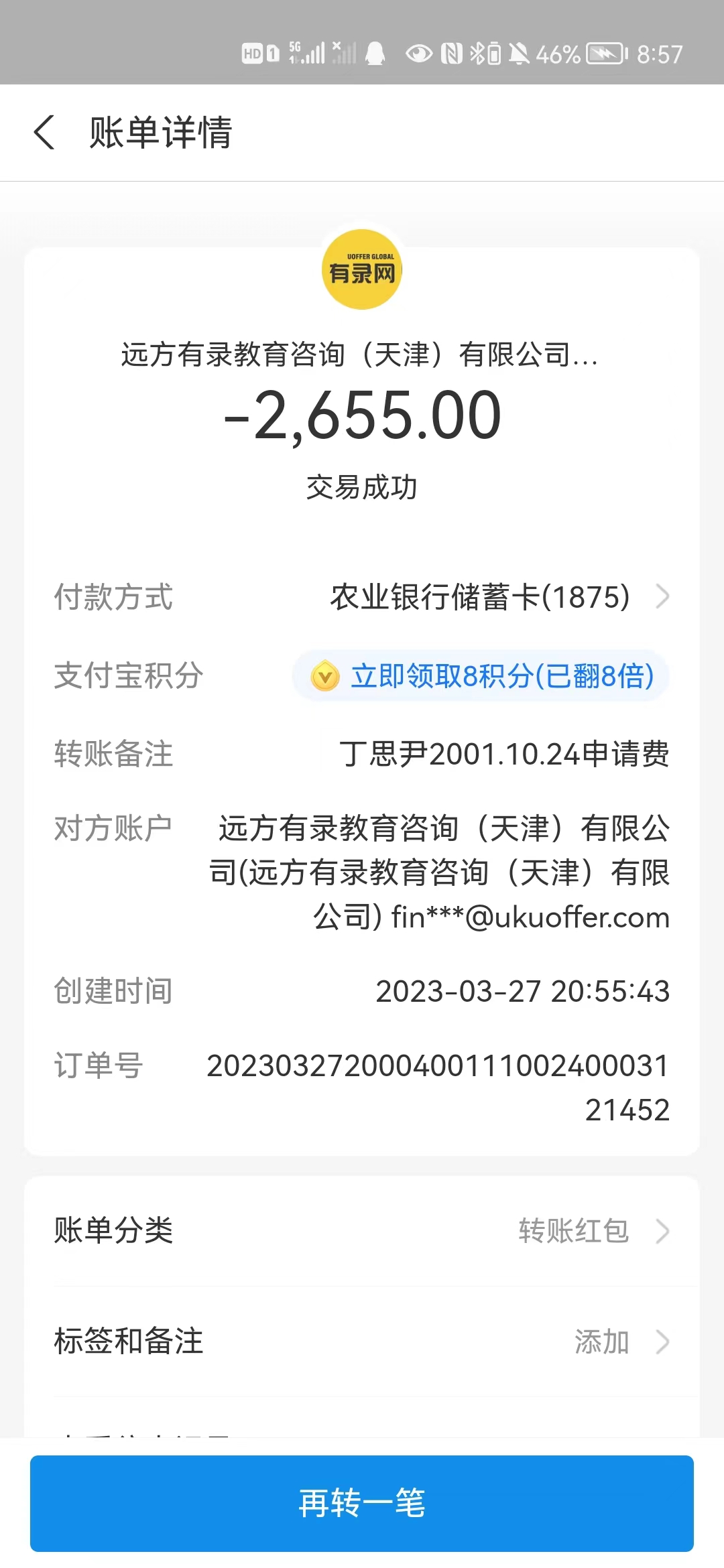Screen dimensions: 724x1568
Task: Tap 再转一笔 to transfer again
Action: point(362,1503)
